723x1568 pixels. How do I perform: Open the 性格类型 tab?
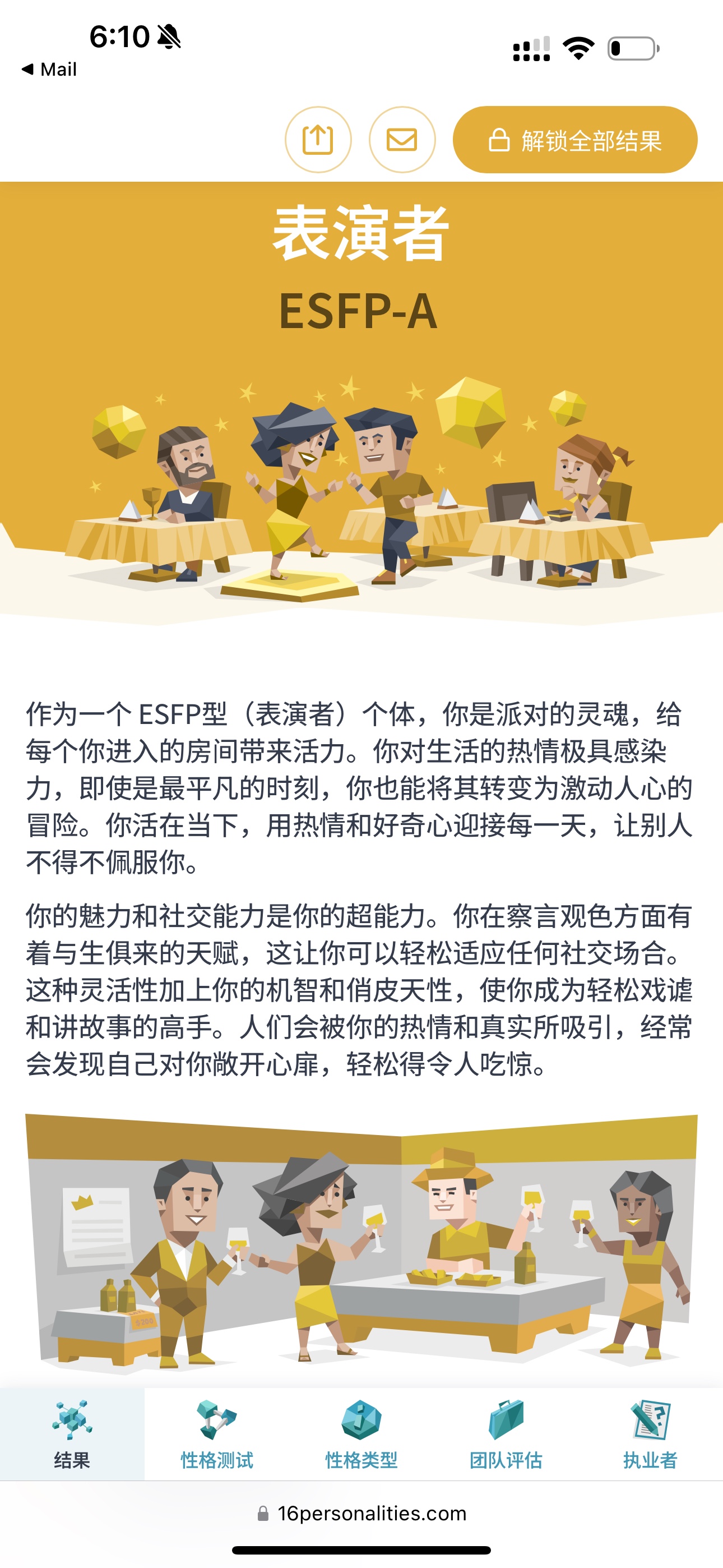tap(361, 1434)
